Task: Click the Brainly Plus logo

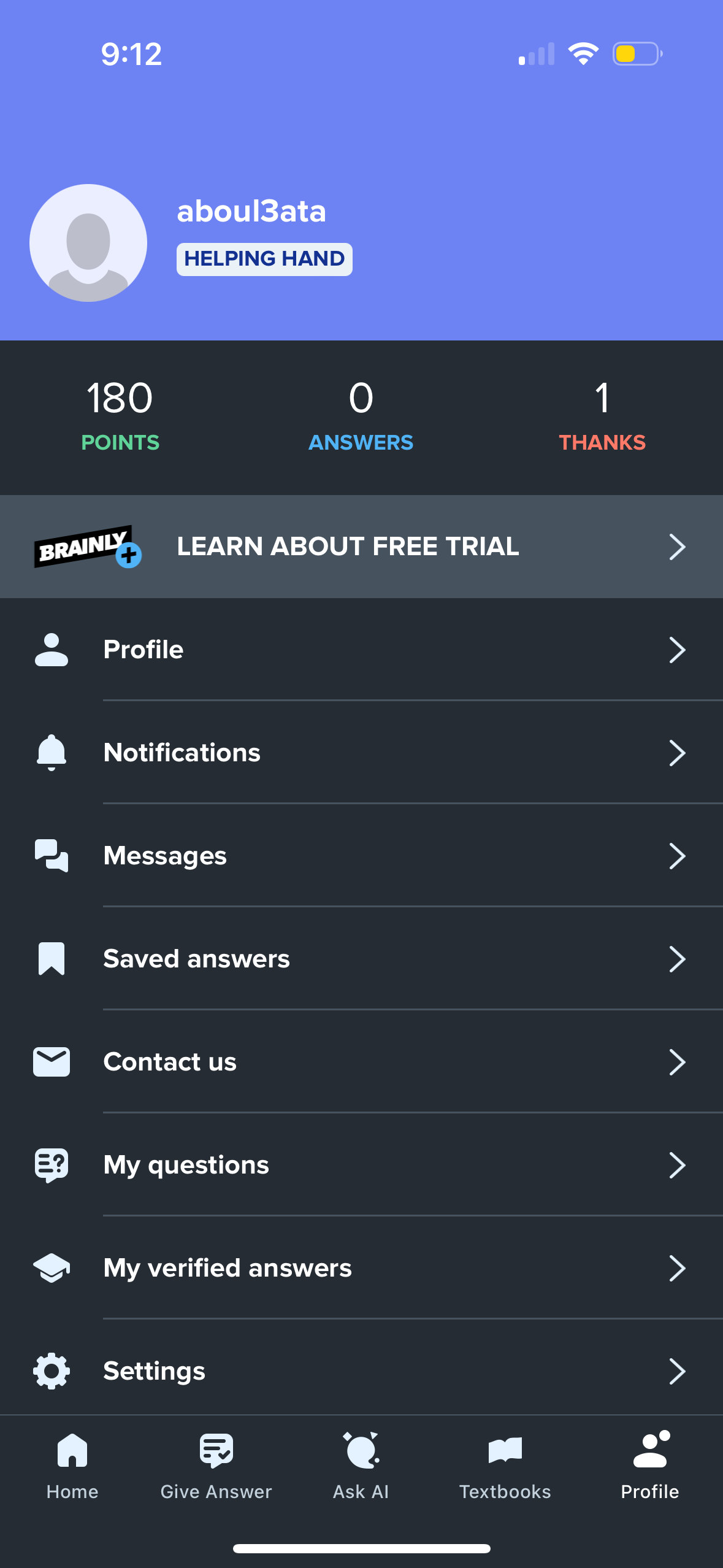Action: (86, 546)
